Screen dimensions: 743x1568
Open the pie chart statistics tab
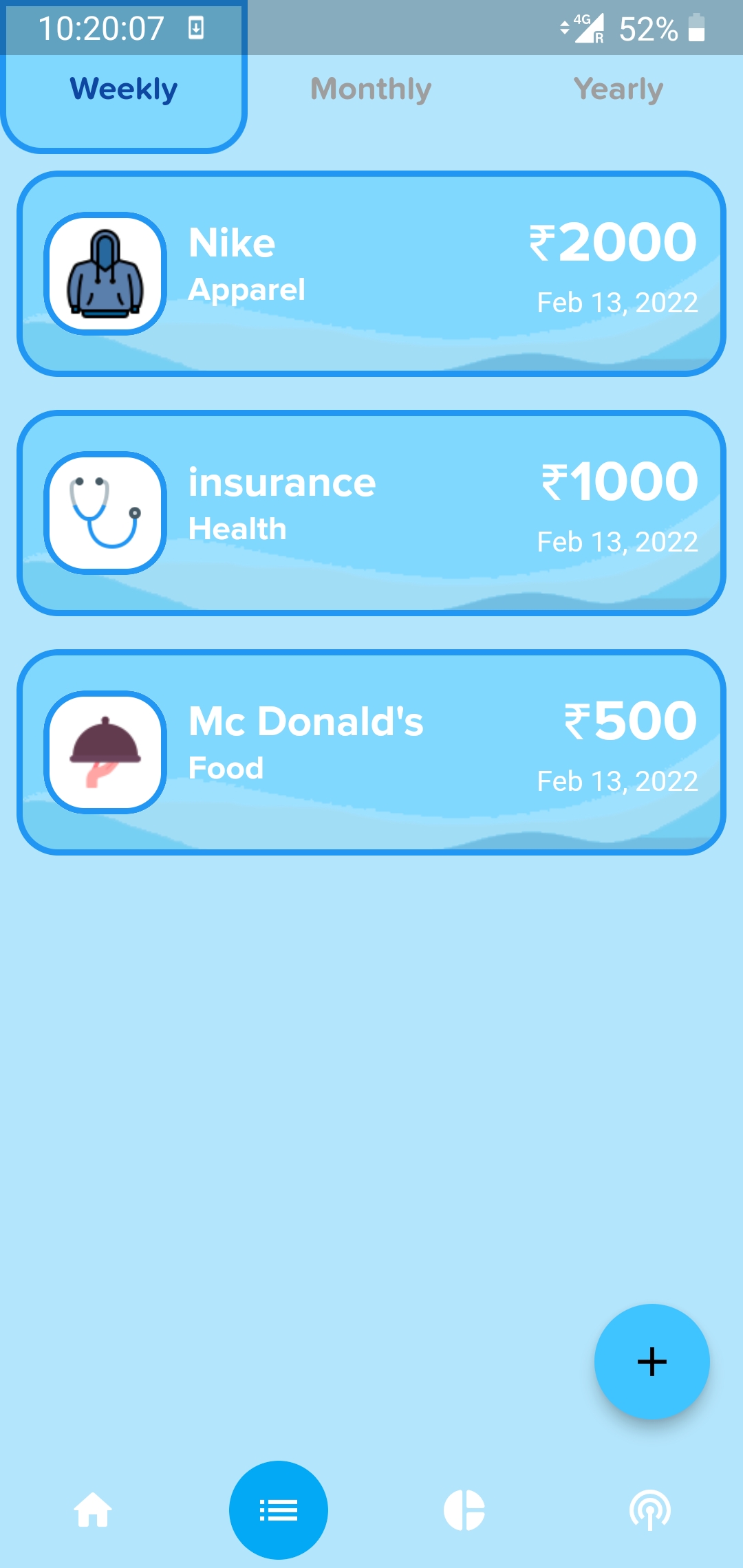(464, 1510)
